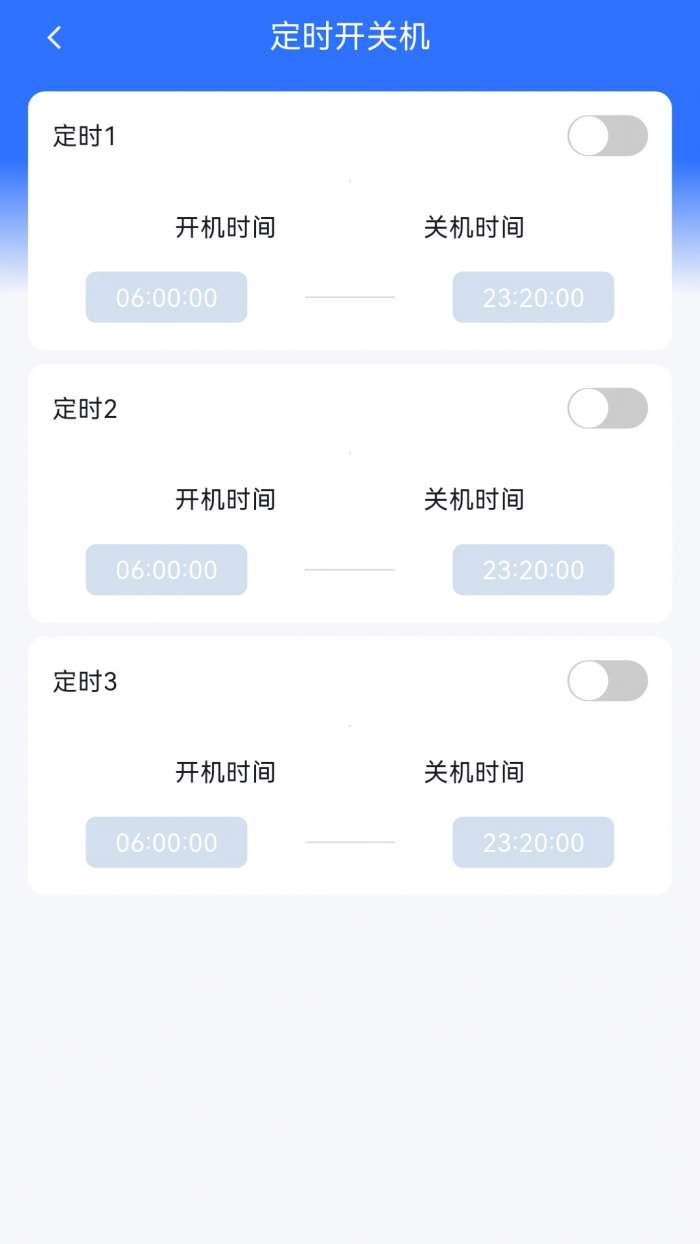This screenshot has width=700, height=1244.
Task: Pick the 关机时间 under 定时3
Action: pos(533,842)
